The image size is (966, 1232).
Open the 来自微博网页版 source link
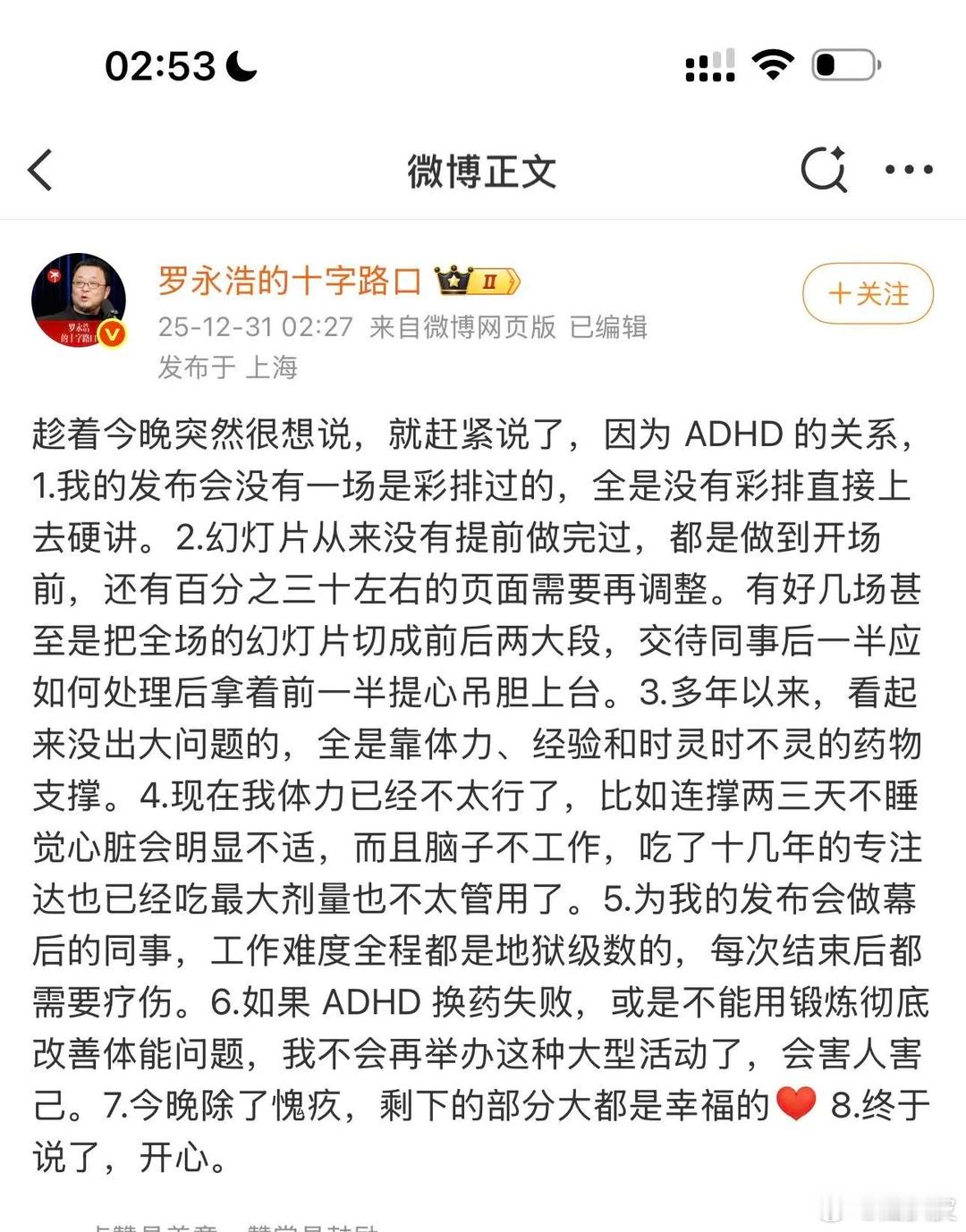(465, 329)
